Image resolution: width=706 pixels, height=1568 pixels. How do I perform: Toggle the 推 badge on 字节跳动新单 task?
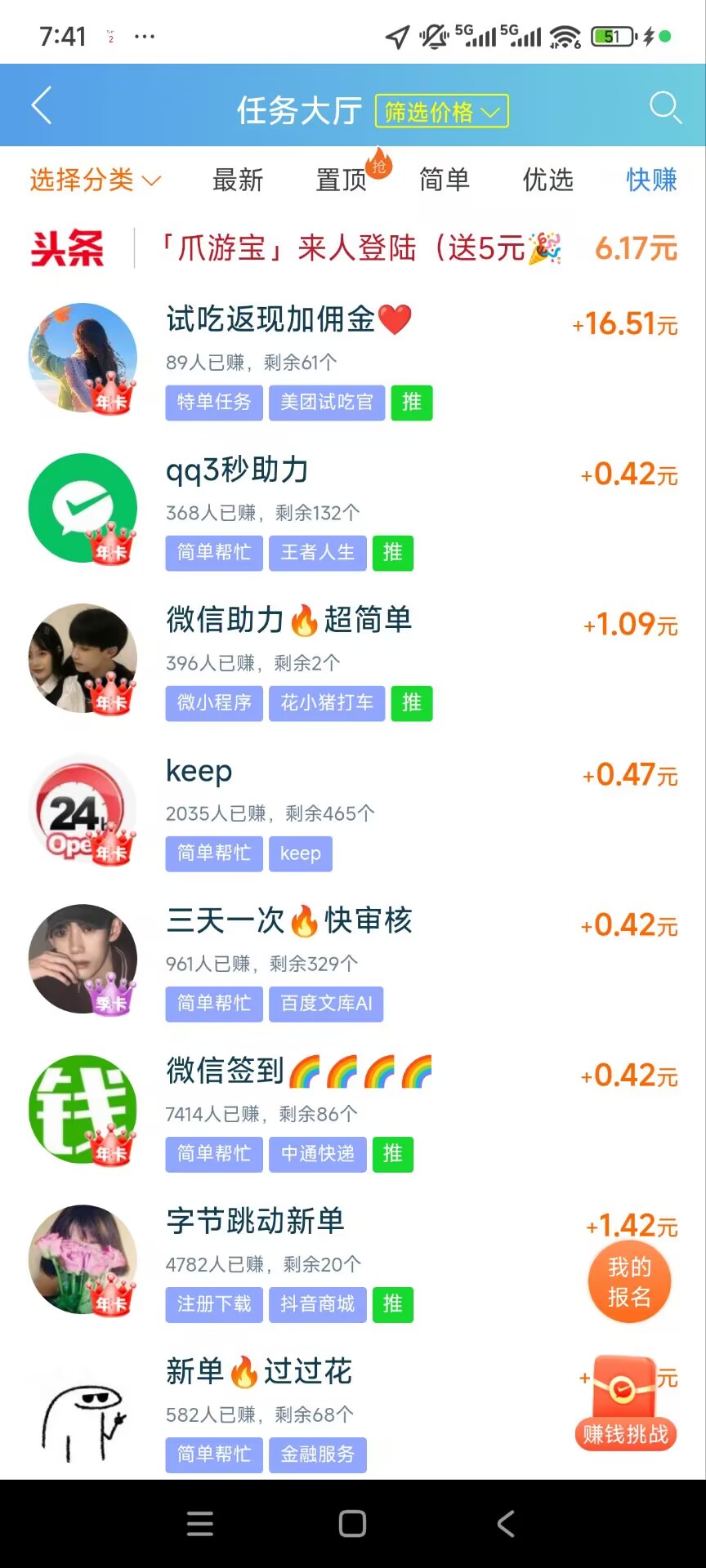tap(393, 1304)
